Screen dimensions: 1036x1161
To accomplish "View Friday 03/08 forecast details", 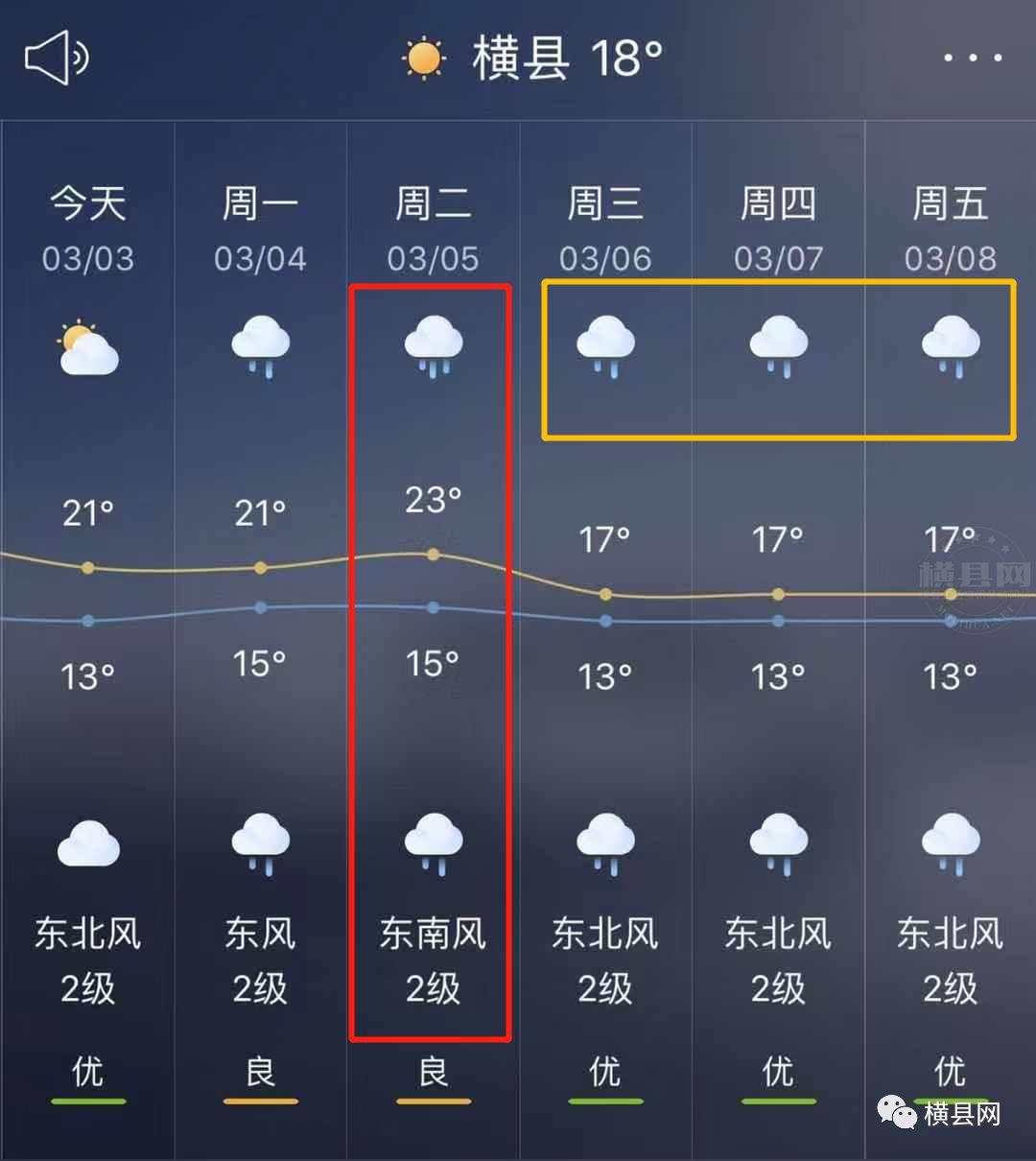I will [x=950, y=230].
